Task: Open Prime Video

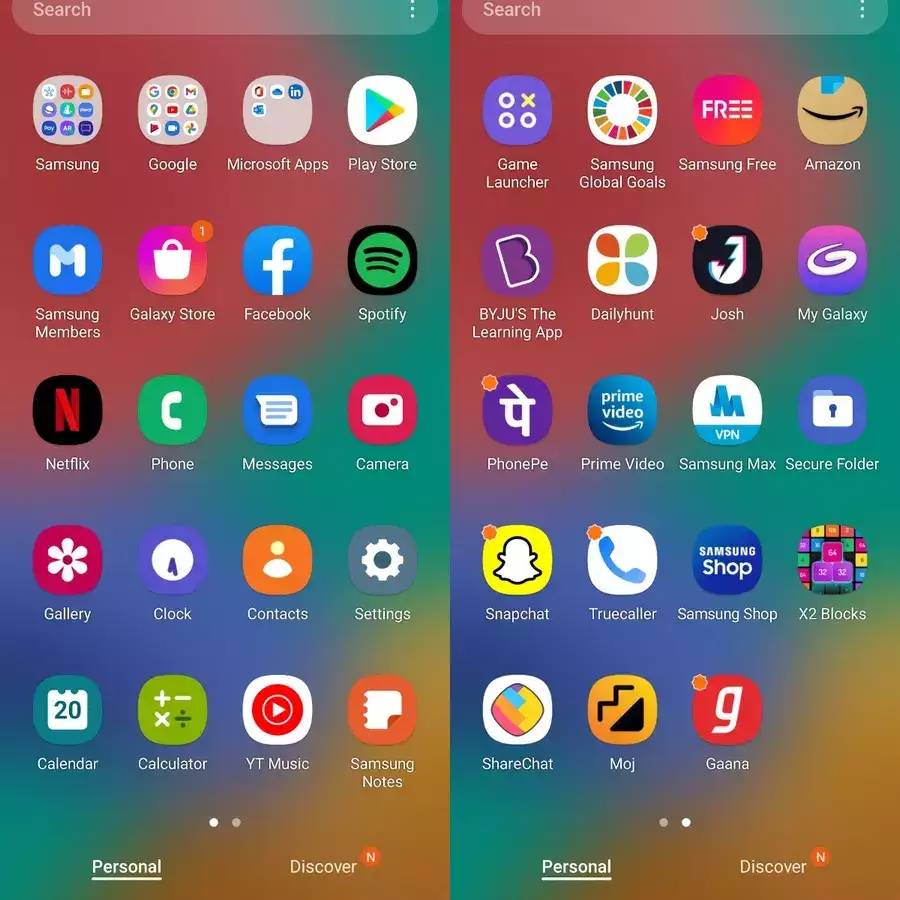Action: (622, 411)
